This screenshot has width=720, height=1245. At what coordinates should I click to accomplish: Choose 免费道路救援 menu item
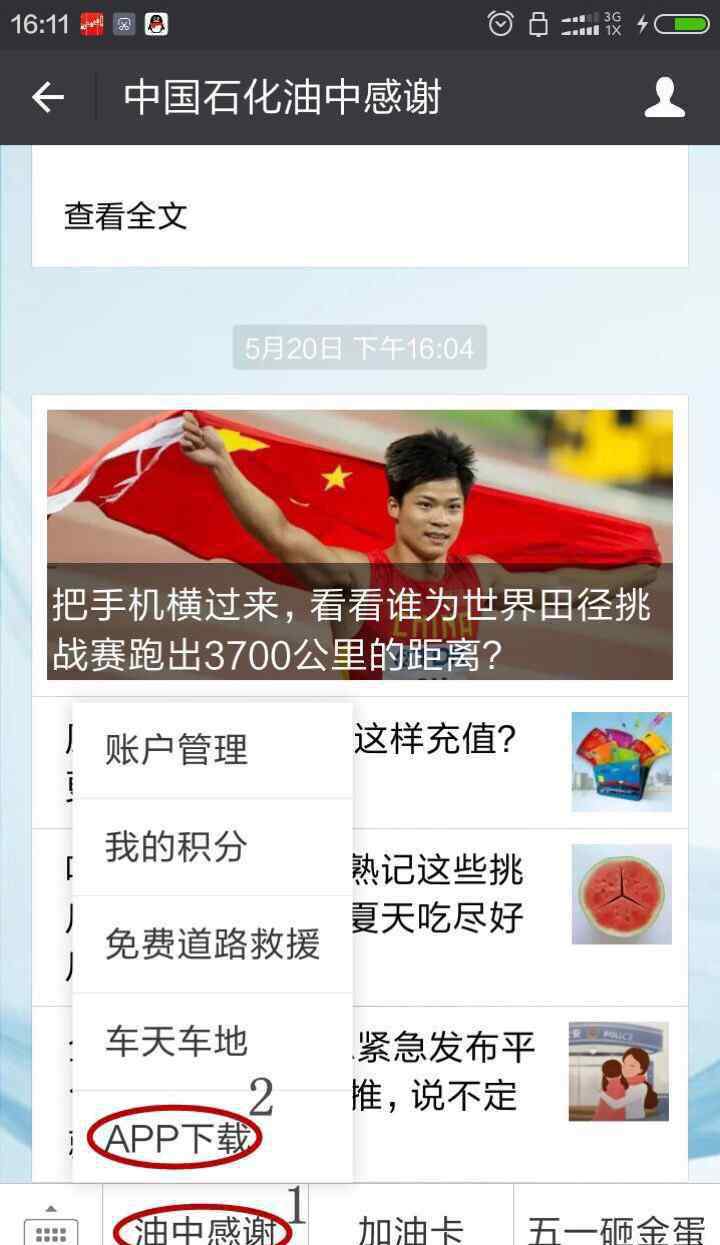(x=212, y=944)
